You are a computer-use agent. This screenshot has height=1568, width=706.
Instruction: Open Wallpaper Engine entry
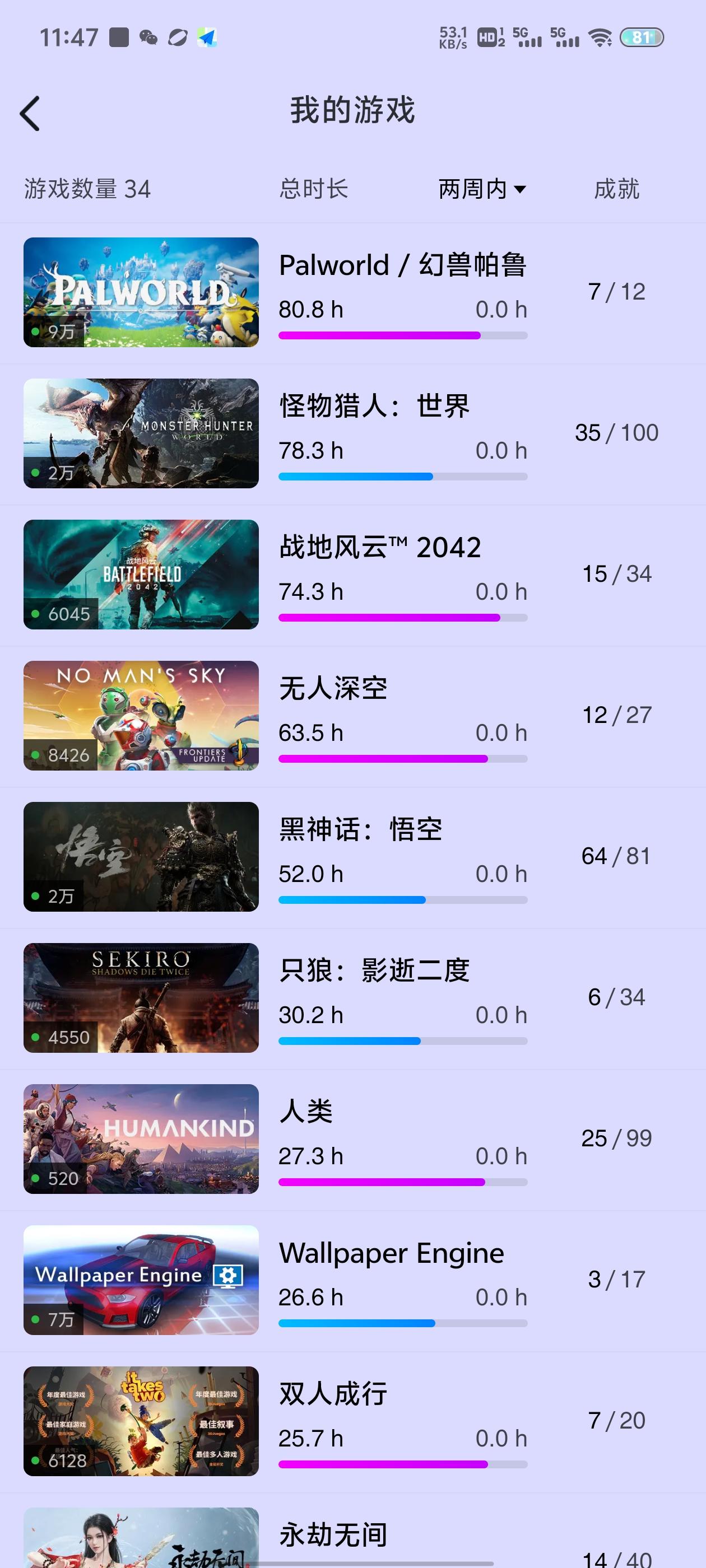click(391, 1253)
